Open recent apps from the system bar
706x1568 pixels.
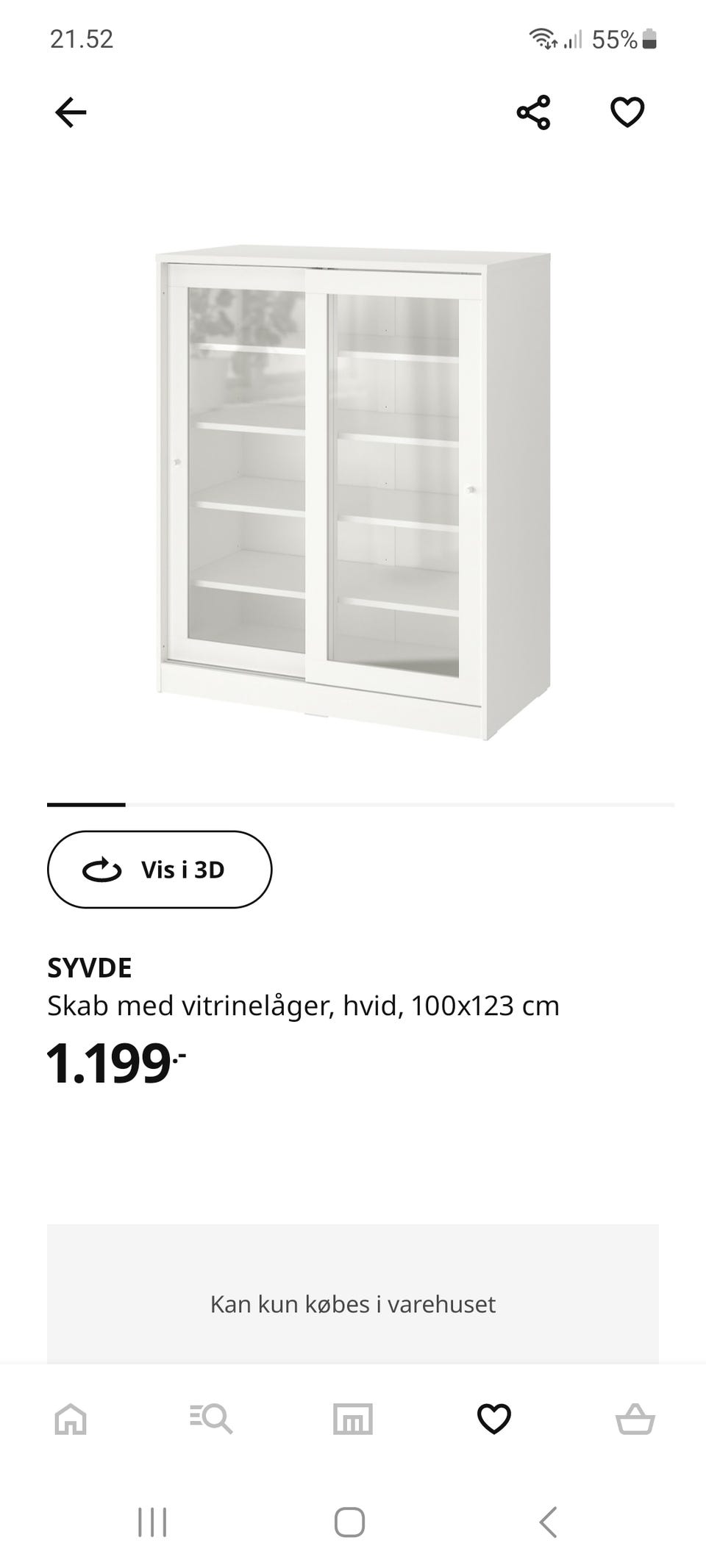152,1522
